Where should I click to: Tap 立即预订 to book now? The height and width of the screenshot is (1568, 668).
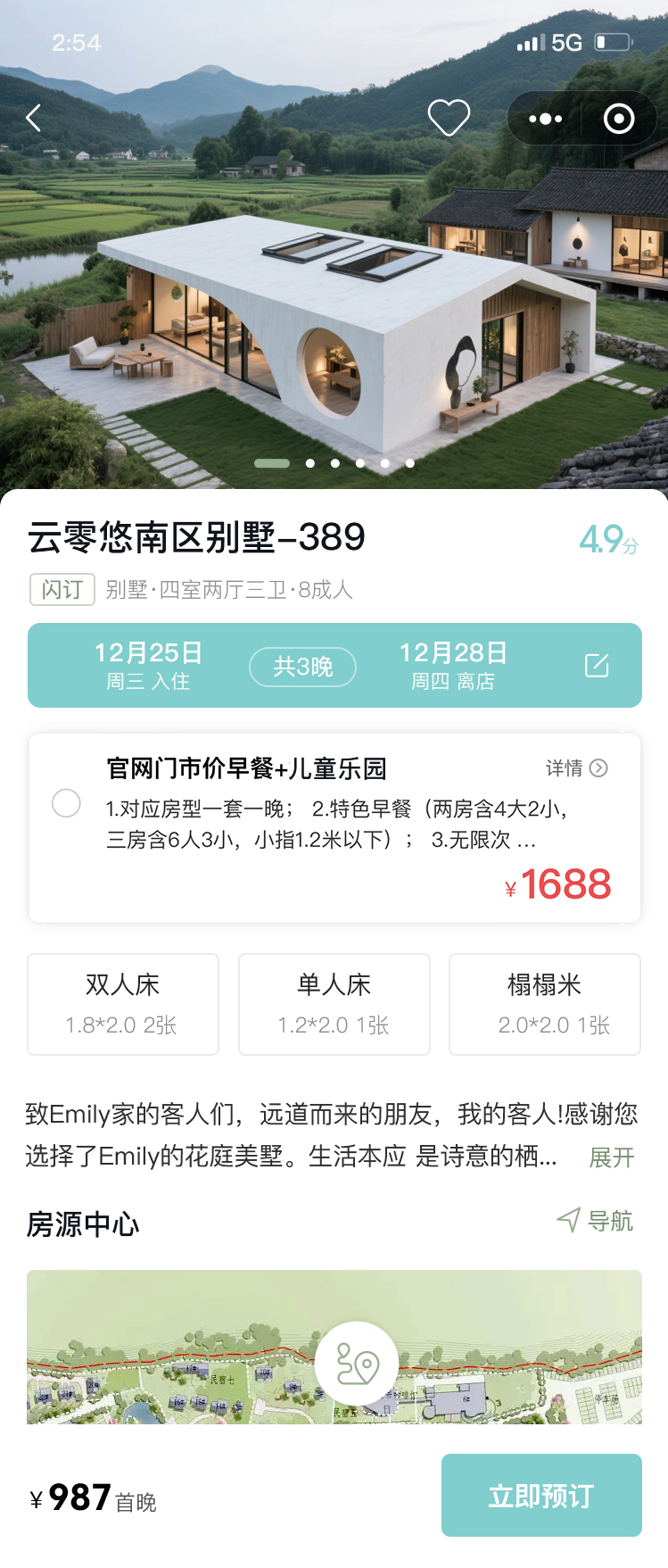tap(541, 1496)
